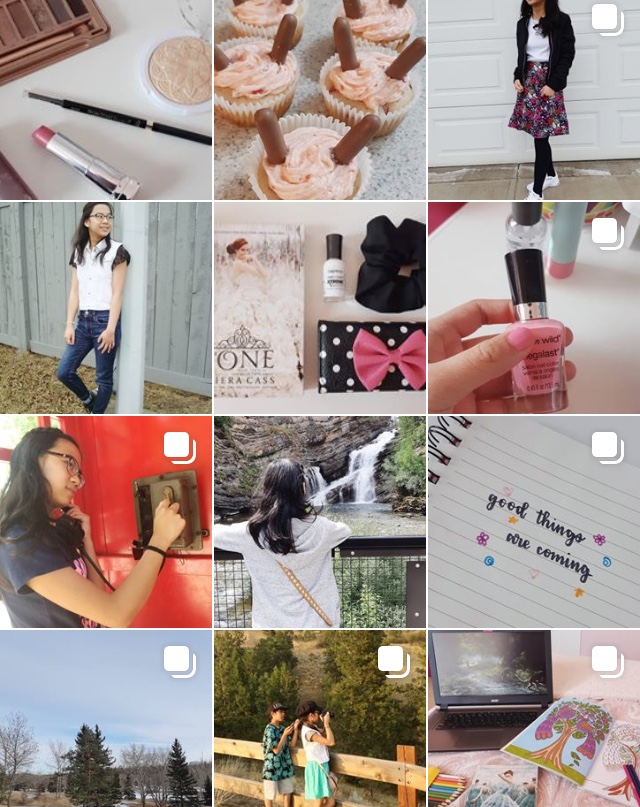Open the laptop and coloring books post
Screen dimensions: 640x807
click(533, 718)
